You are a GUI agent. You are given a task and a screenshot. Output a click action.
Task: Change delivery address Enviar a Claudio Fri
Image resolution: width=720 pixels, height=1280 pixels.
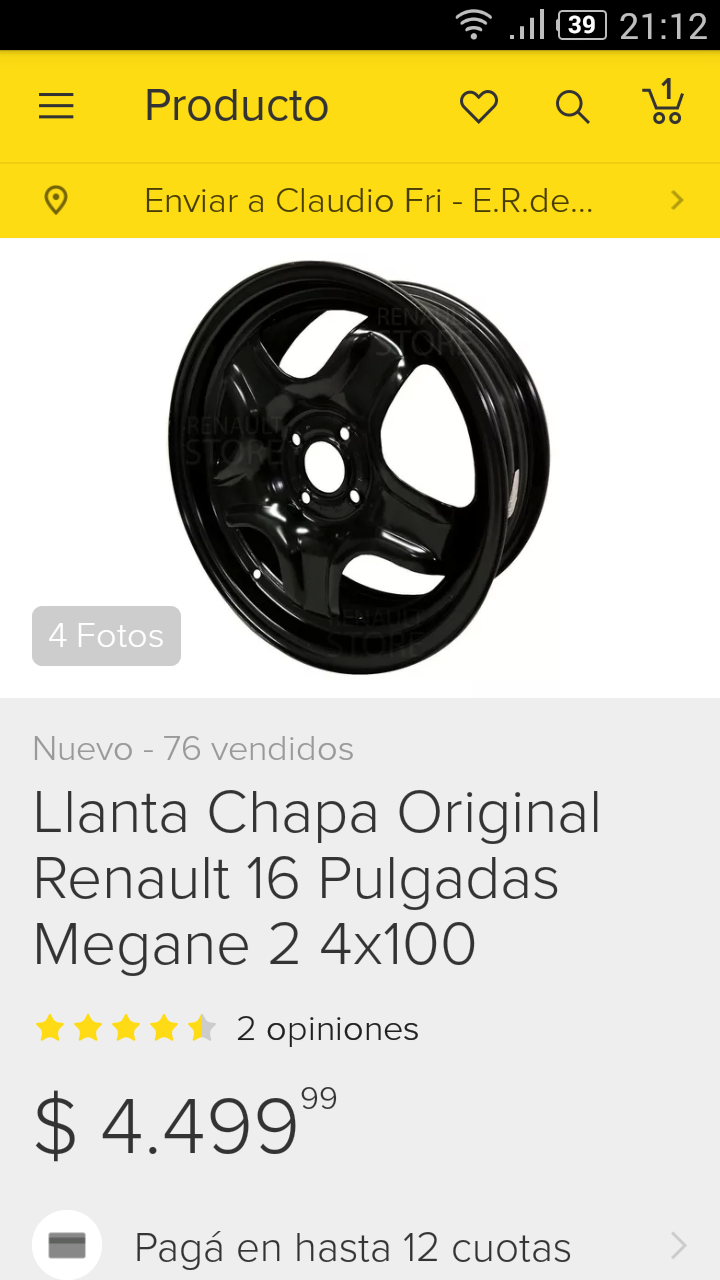pyautogui.click(x=368, y=201)
